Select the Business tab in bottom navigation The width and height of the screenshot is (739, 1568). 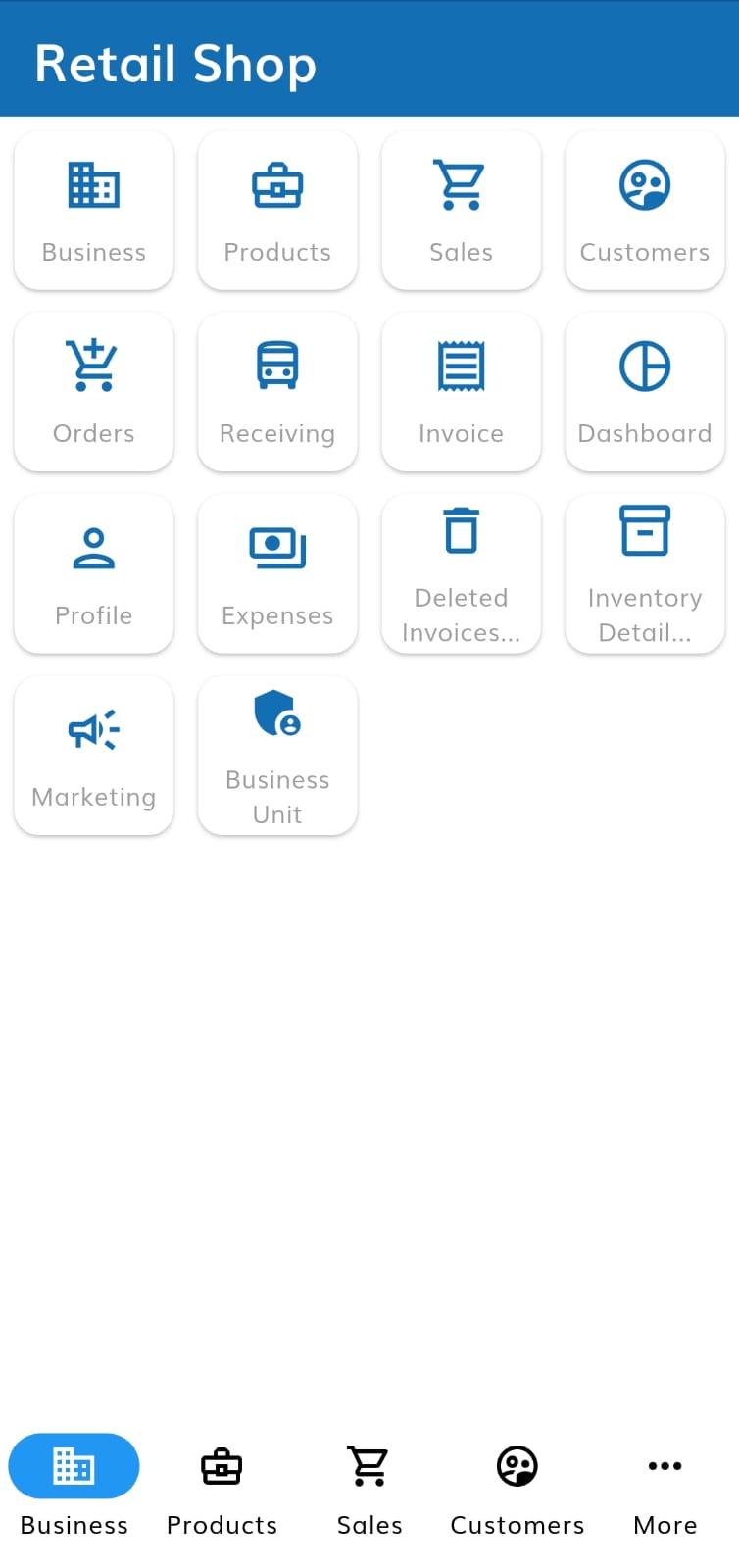pyautogui.click(x=74, y=1486)
